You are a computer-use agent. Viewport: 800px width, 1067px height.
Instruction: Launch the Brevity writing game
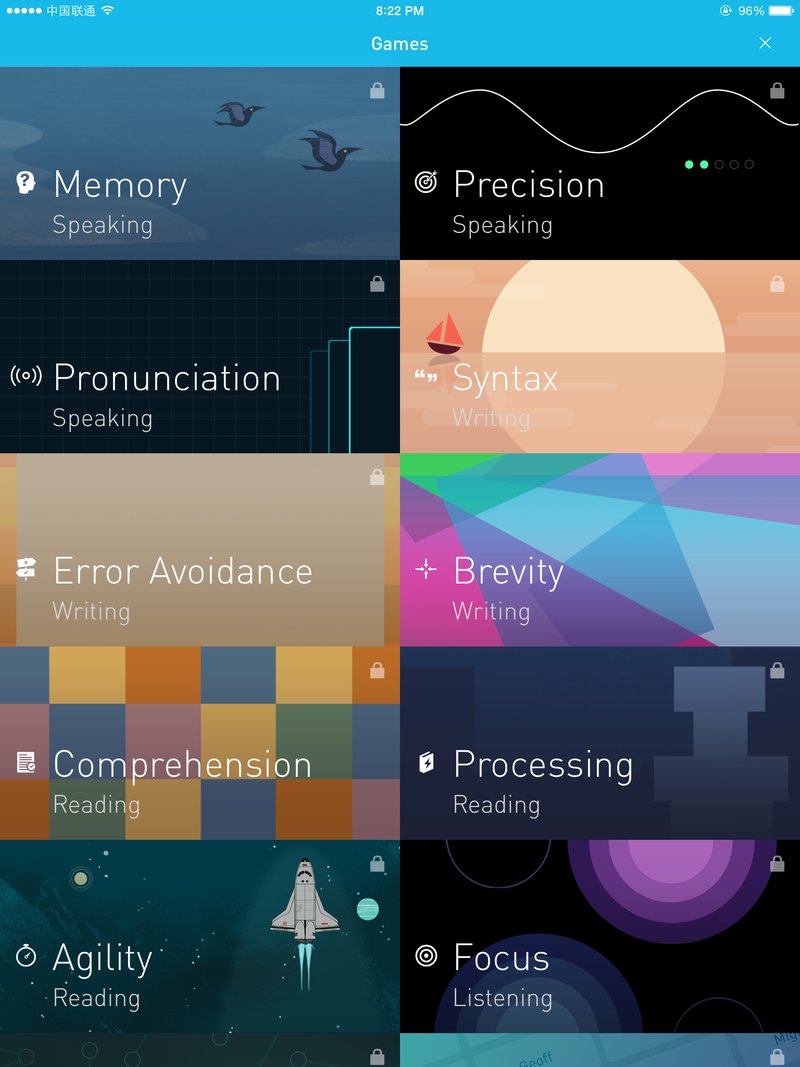[600, 551]
